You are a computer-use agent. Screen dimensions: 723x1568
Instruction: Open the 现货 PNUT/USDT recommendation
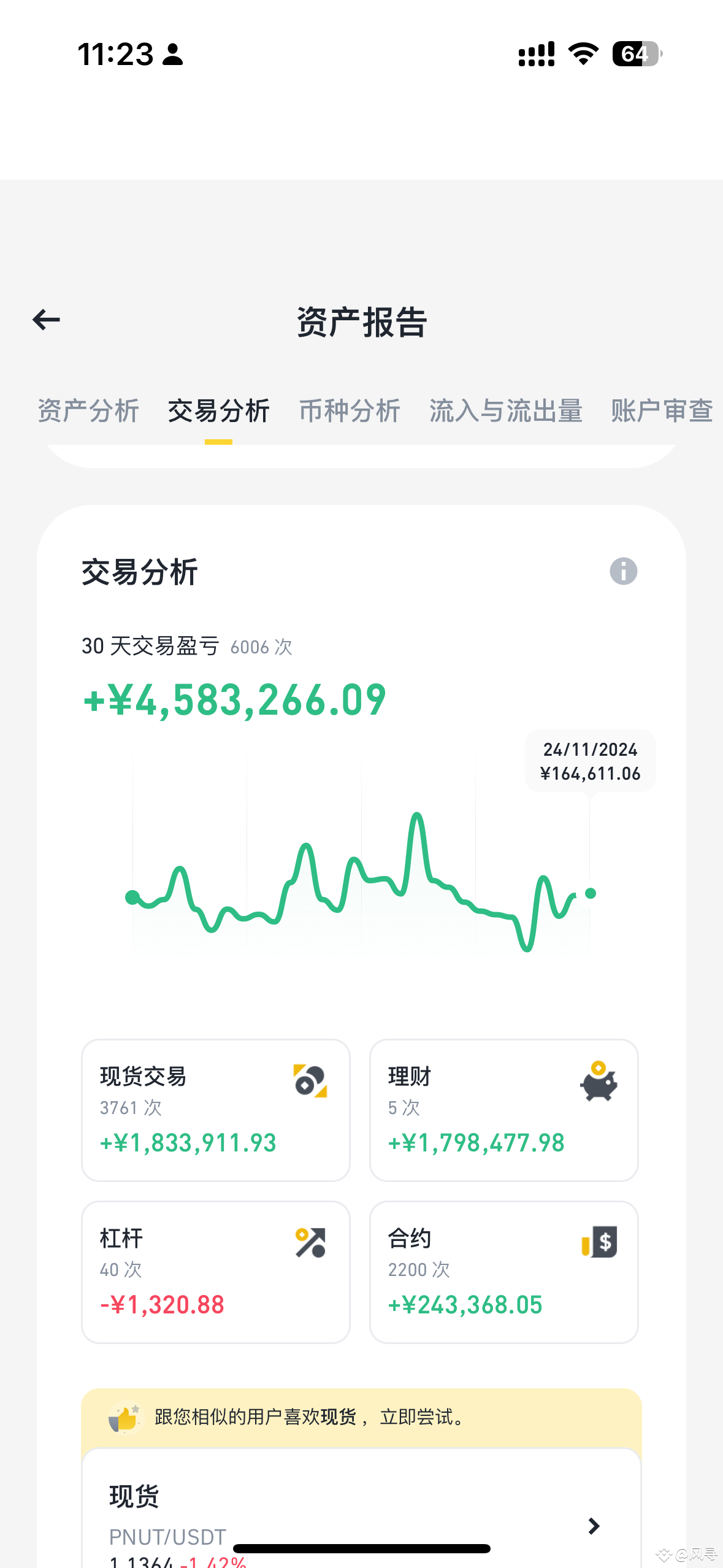coord(361,1509)
